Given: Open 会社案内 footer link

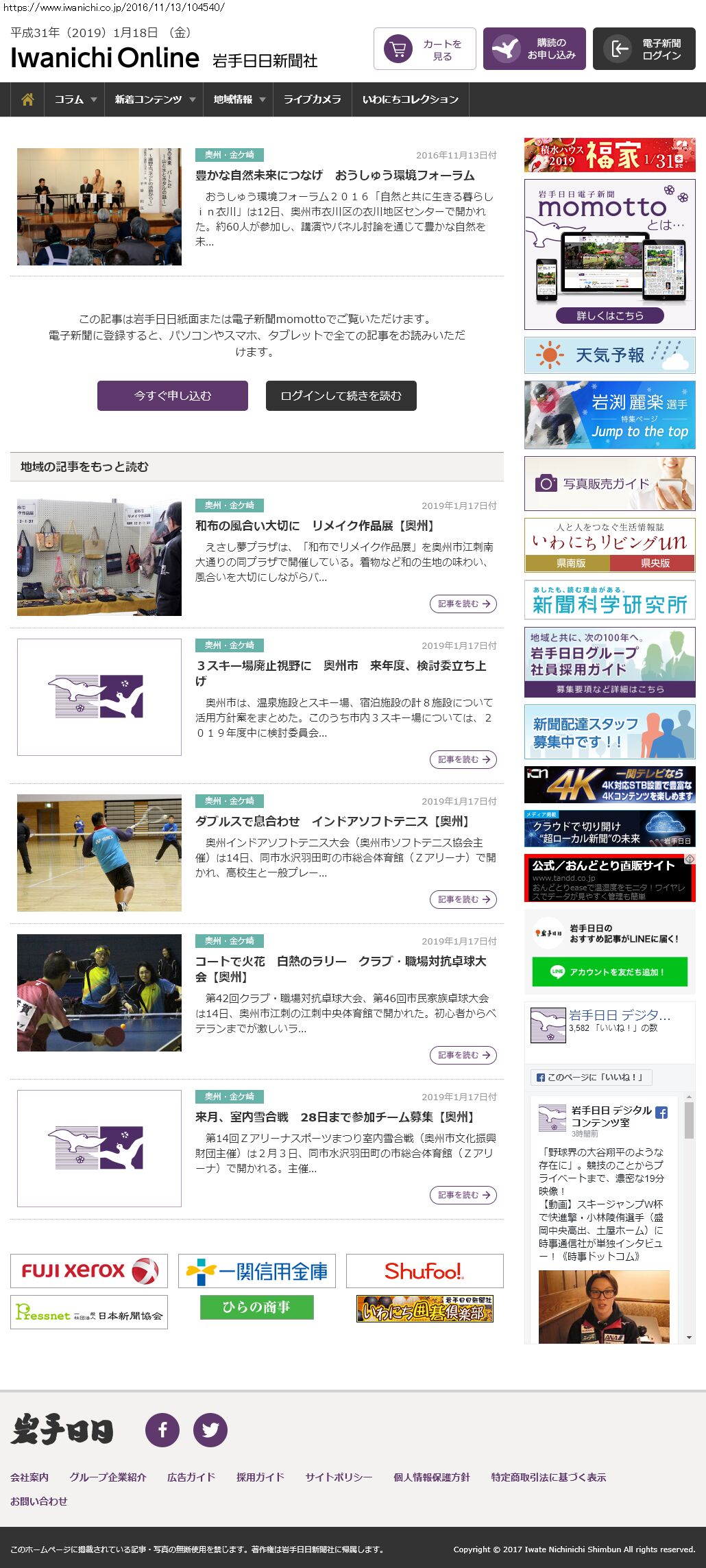Looking at the screenshot, I should click(x=29, y=1477).
